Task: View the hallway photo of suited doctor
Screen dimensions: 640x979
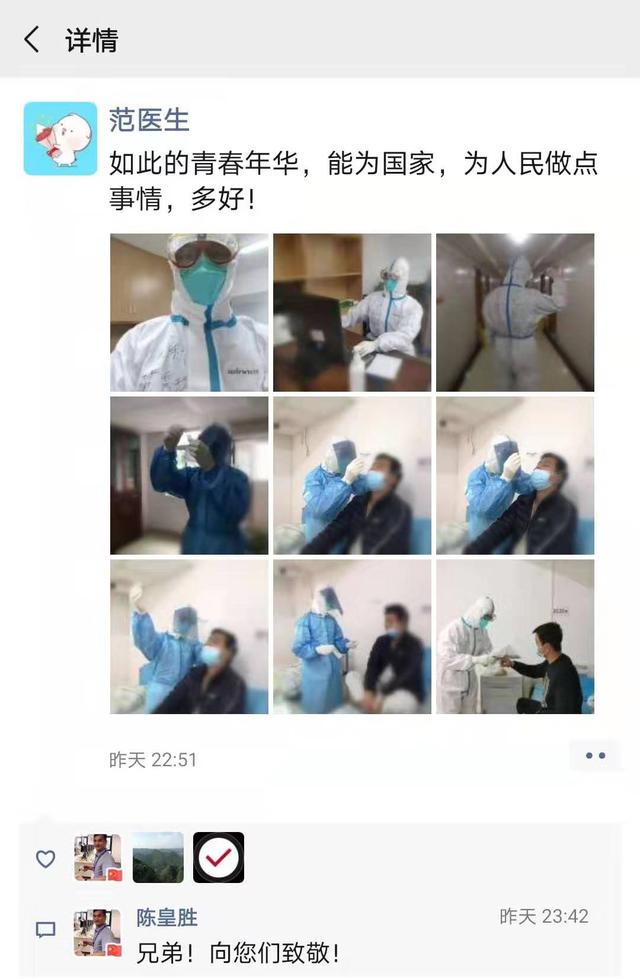Action: coord(515,312)
